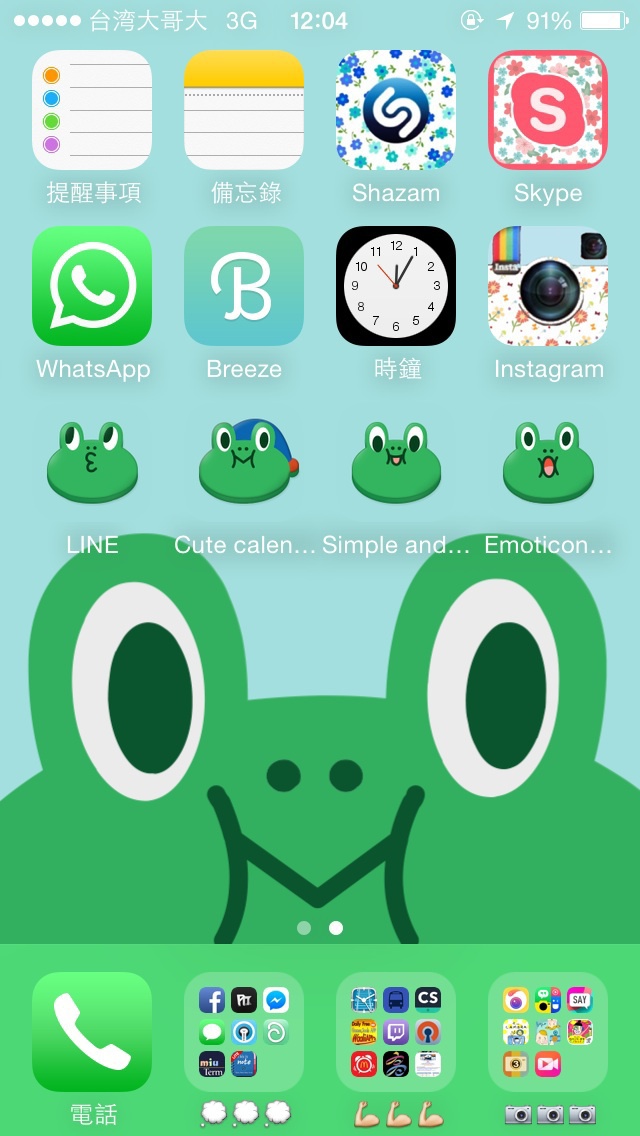This screenshot has width=640, height=1136.
Task: Launch Instagram
Action: pyautogui.click(x=548, y=286)
